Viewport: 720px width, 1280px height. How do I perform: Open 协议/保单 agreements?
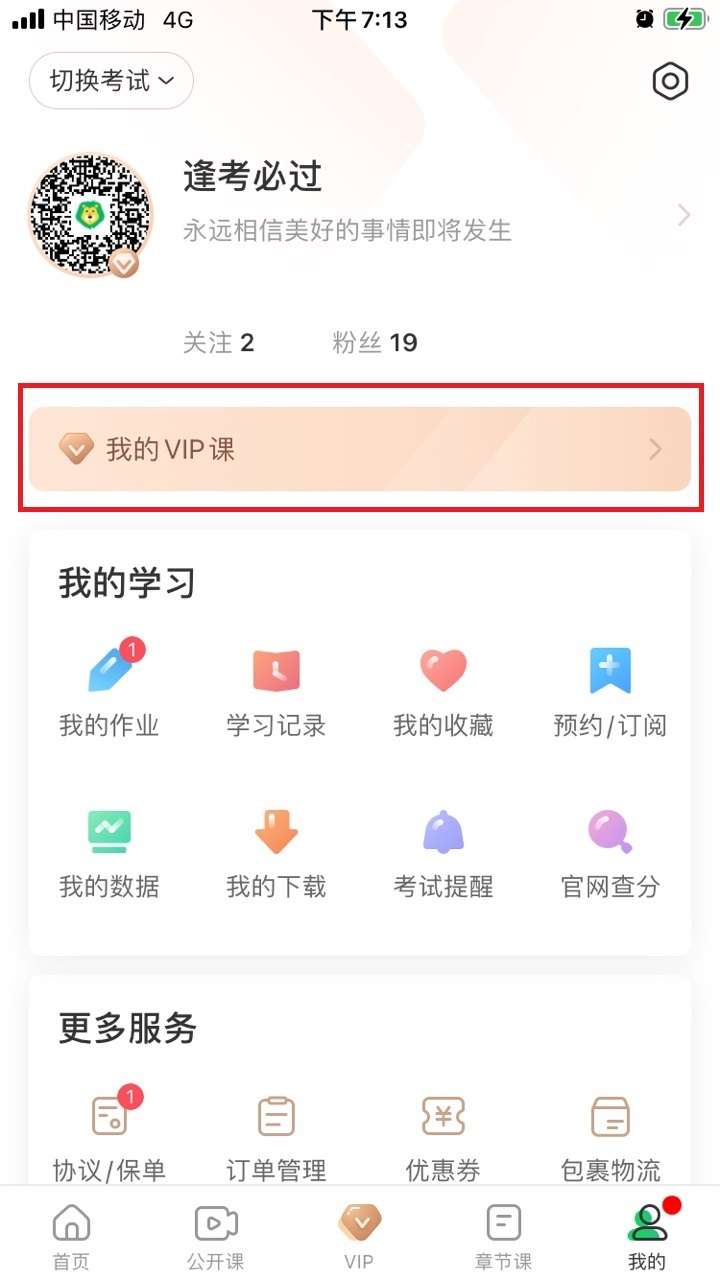point(109,1135)
